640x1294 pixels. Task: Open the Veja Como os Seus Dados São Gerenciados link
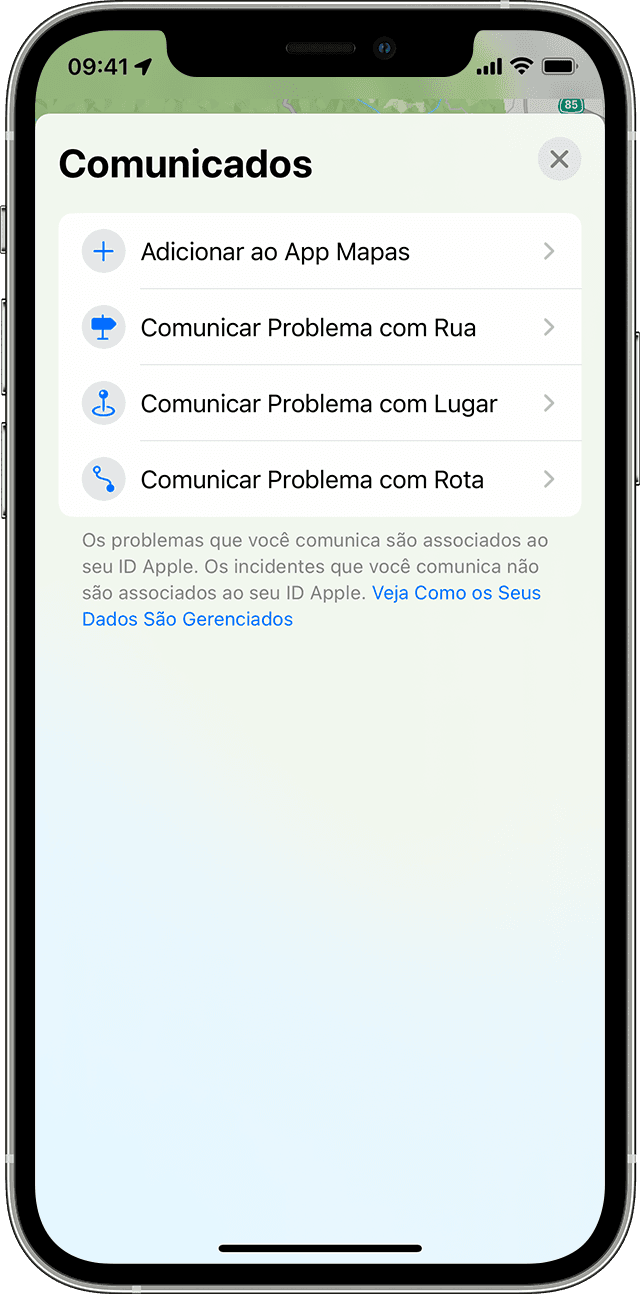click(x=456, y=593)
